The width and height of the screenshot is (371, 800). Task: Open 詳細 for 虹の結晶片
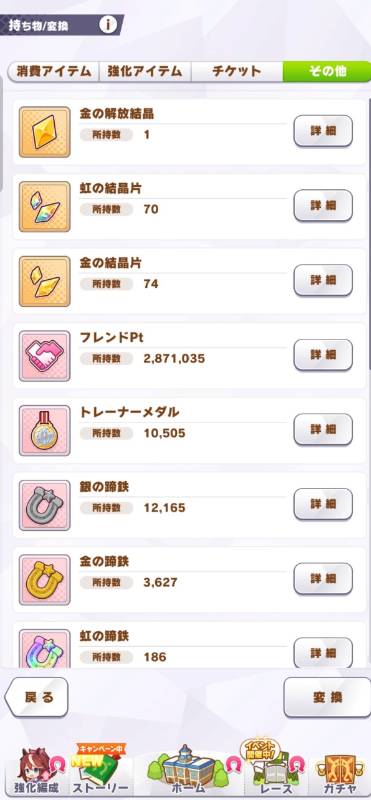coord(323,206)
